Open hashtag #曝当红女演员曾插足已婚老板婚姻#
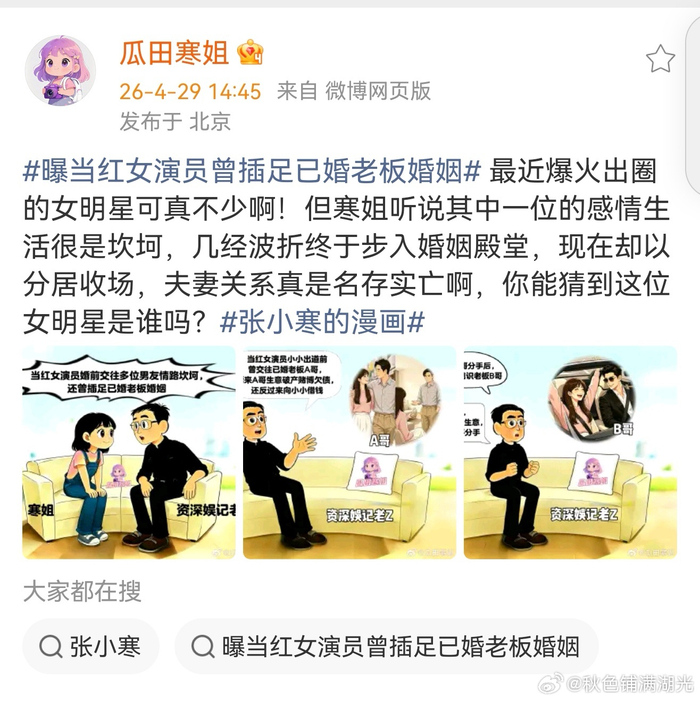The height and width of the screenshot is (701, 700). pos(253,170)
